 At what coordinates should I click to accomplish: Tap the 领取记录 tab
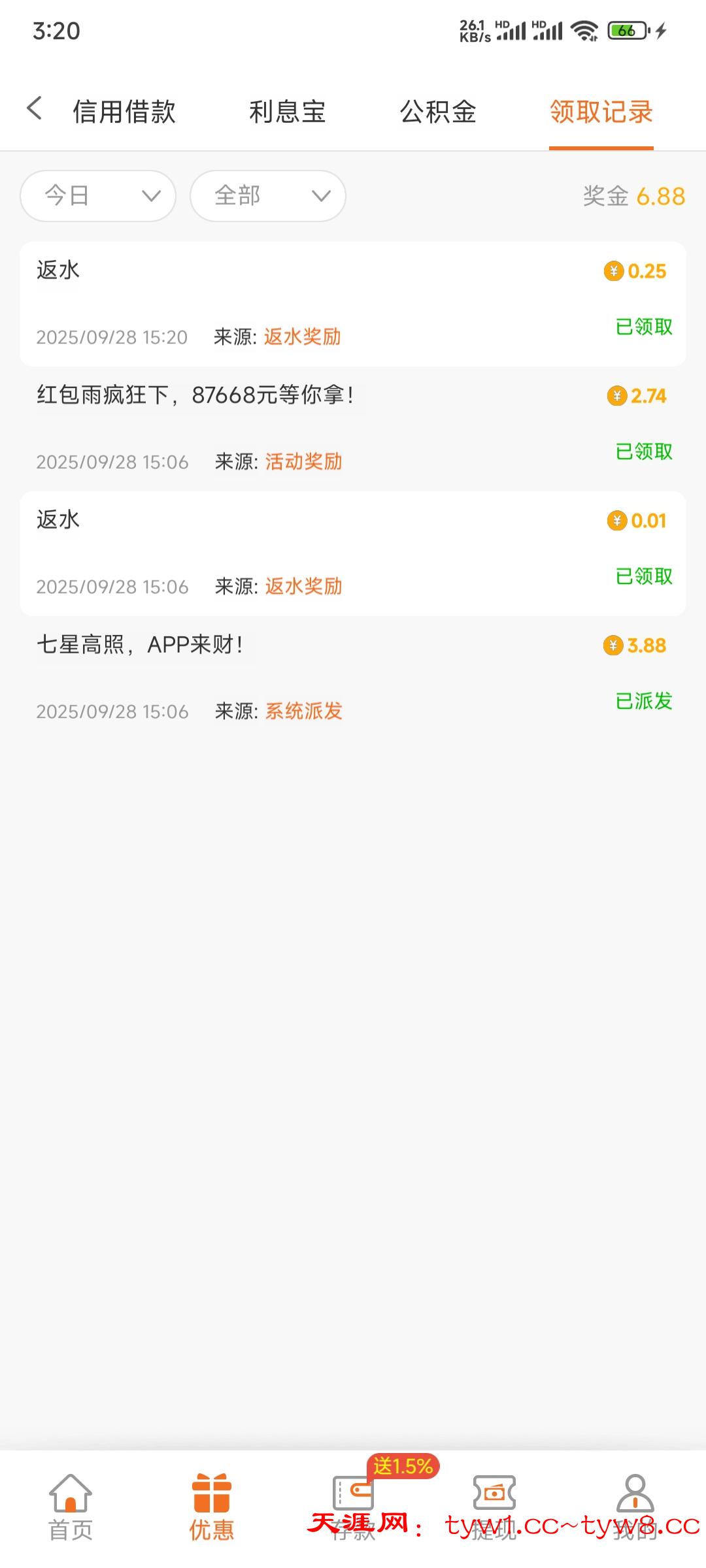(601, 112)
